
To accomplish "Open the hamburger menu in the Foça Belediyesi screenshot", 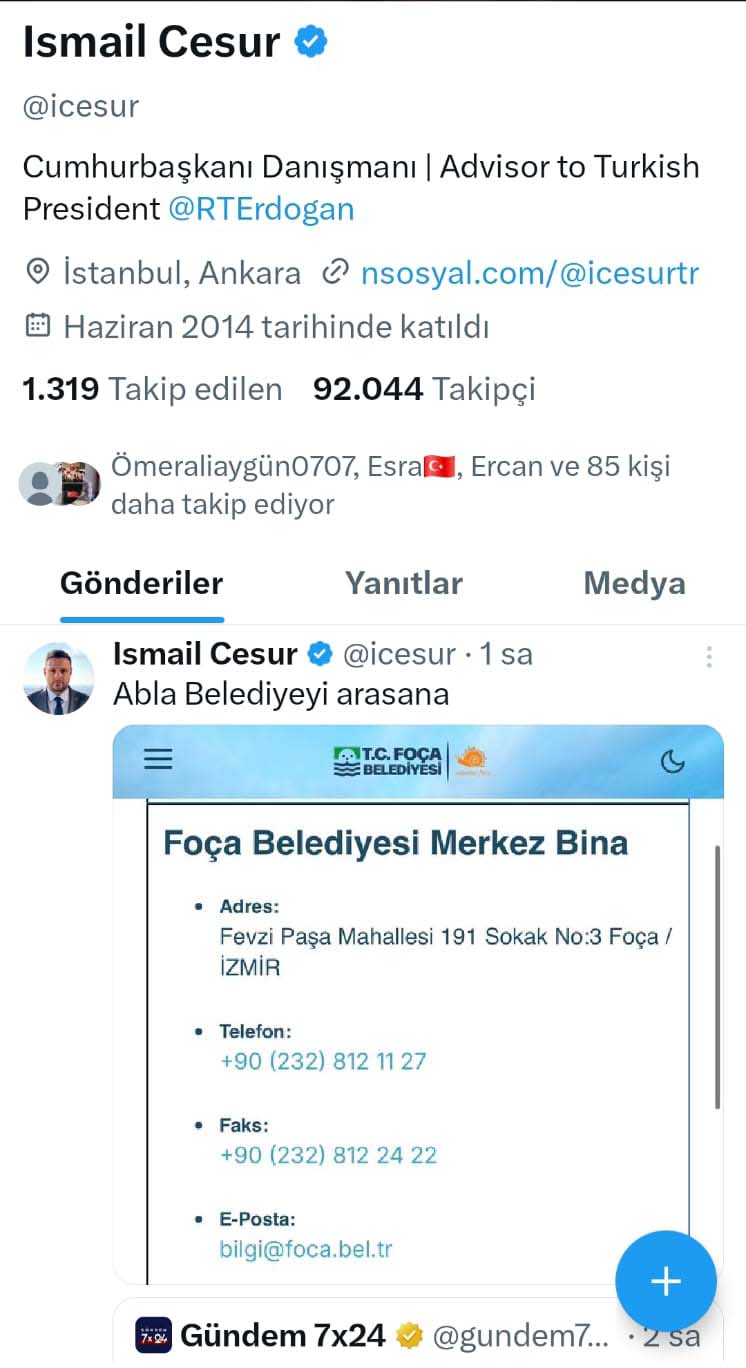I will (158, 759).
